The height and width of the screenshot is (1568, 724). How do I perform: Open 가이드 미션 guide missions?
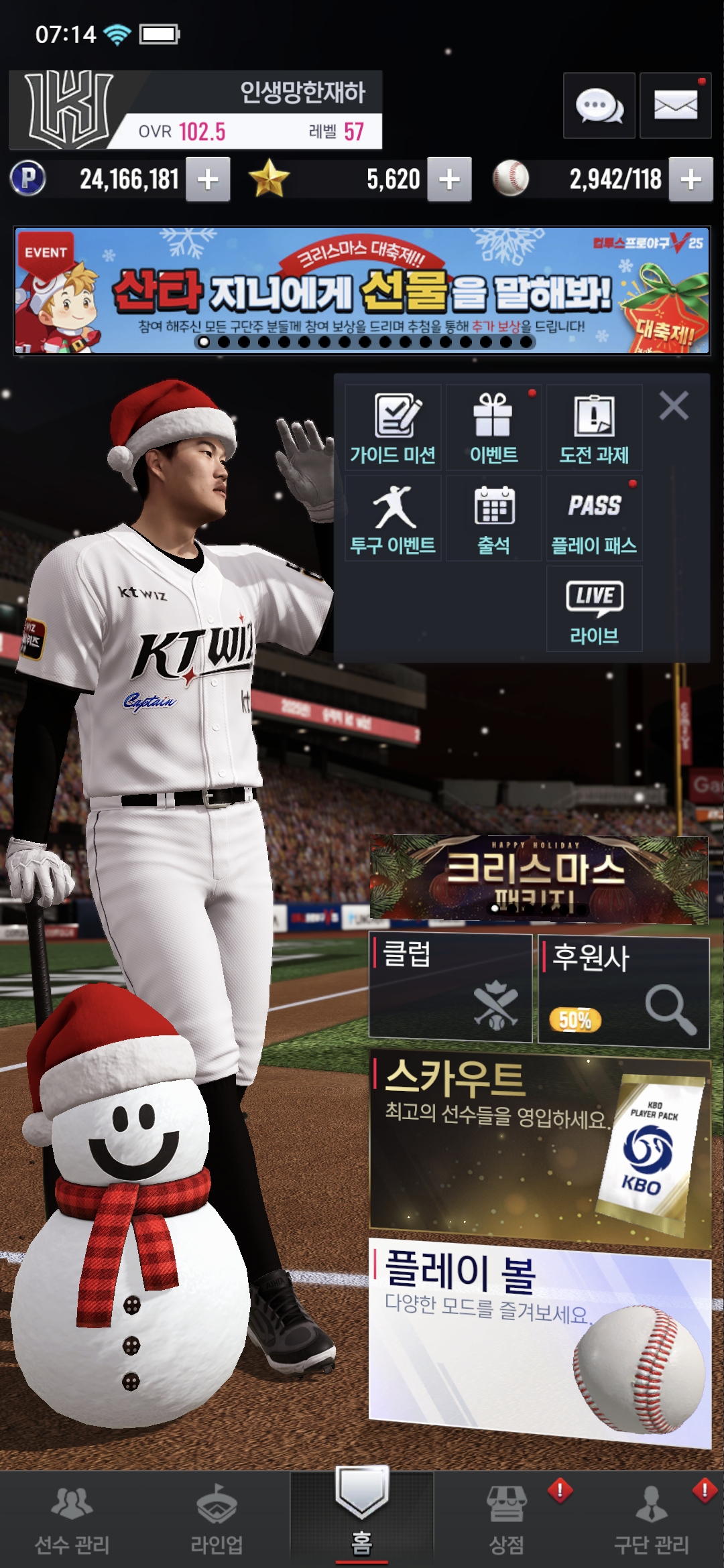tap(393, 428)
